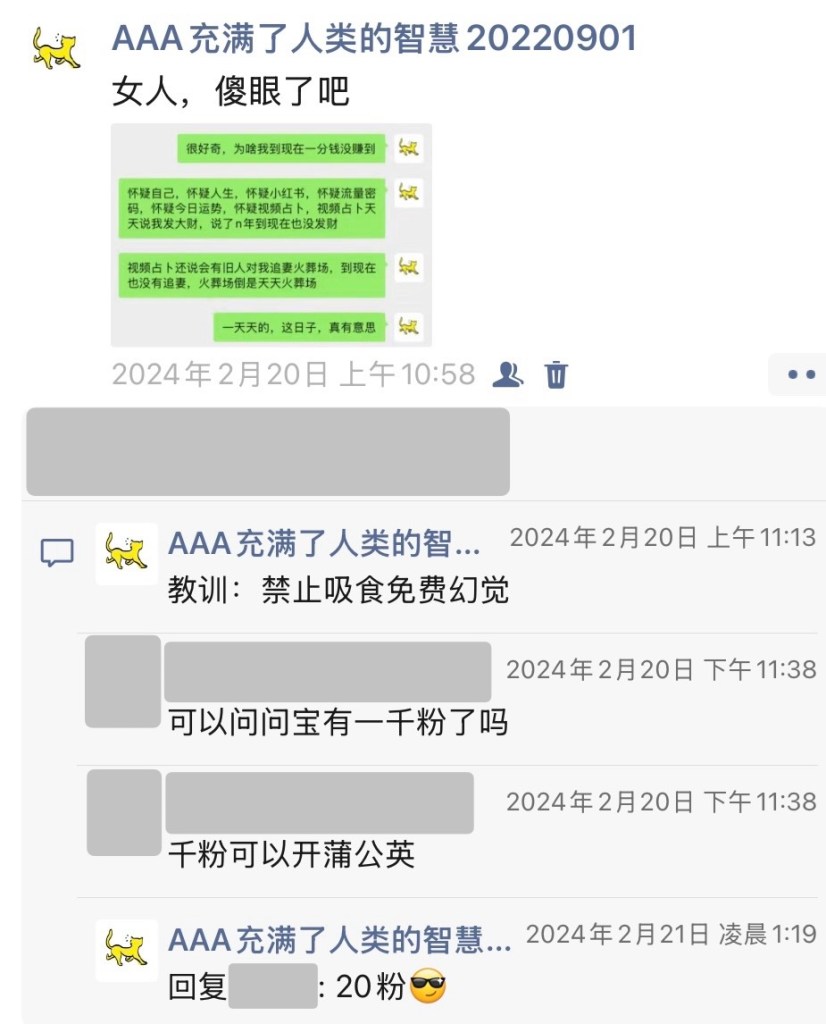View the attached chat screenshot image
The image size is (826, 1024).
point(271,235)
